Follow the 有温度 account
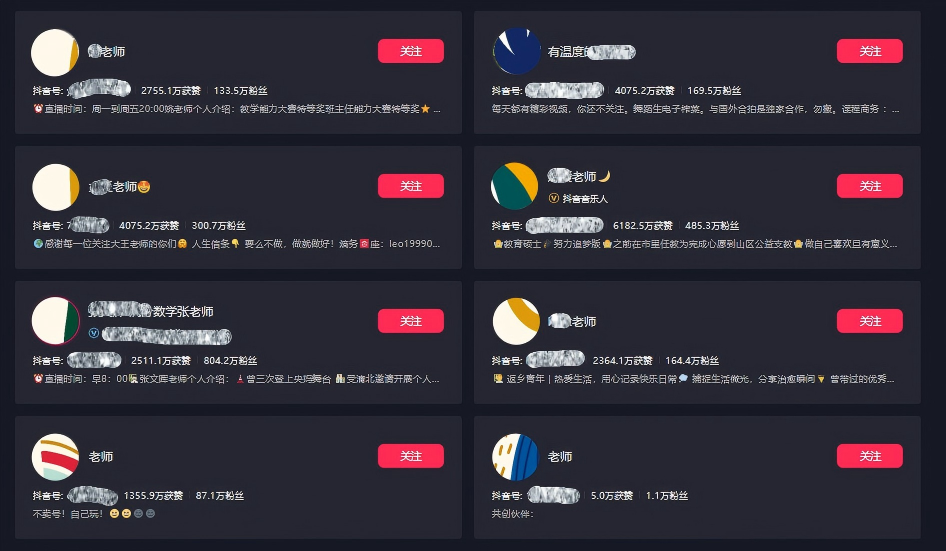This screenshot has height=551, width=946. coord(869,51)
